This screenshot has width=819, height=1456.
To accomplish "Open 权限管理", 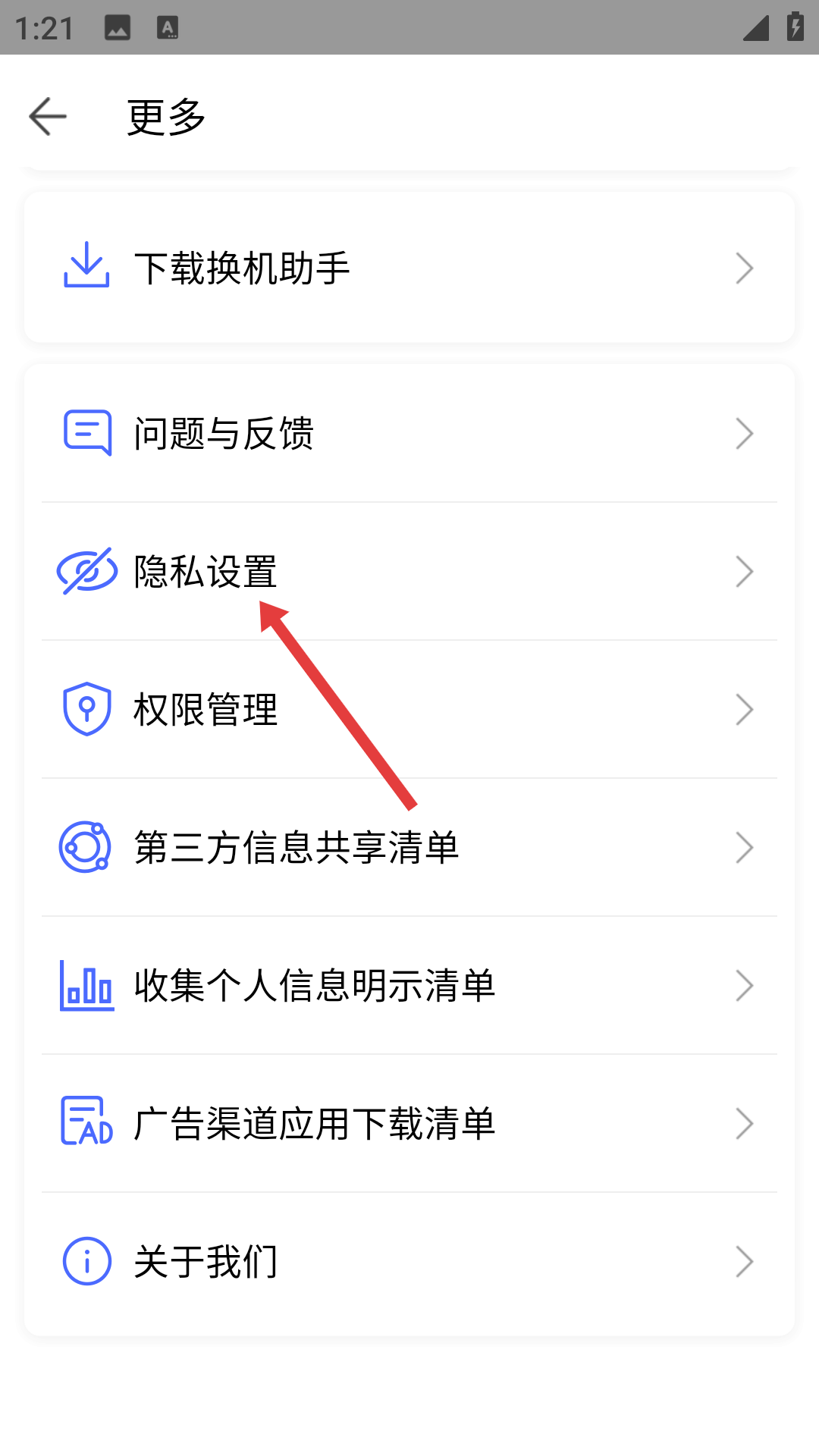I will [409, 709].
